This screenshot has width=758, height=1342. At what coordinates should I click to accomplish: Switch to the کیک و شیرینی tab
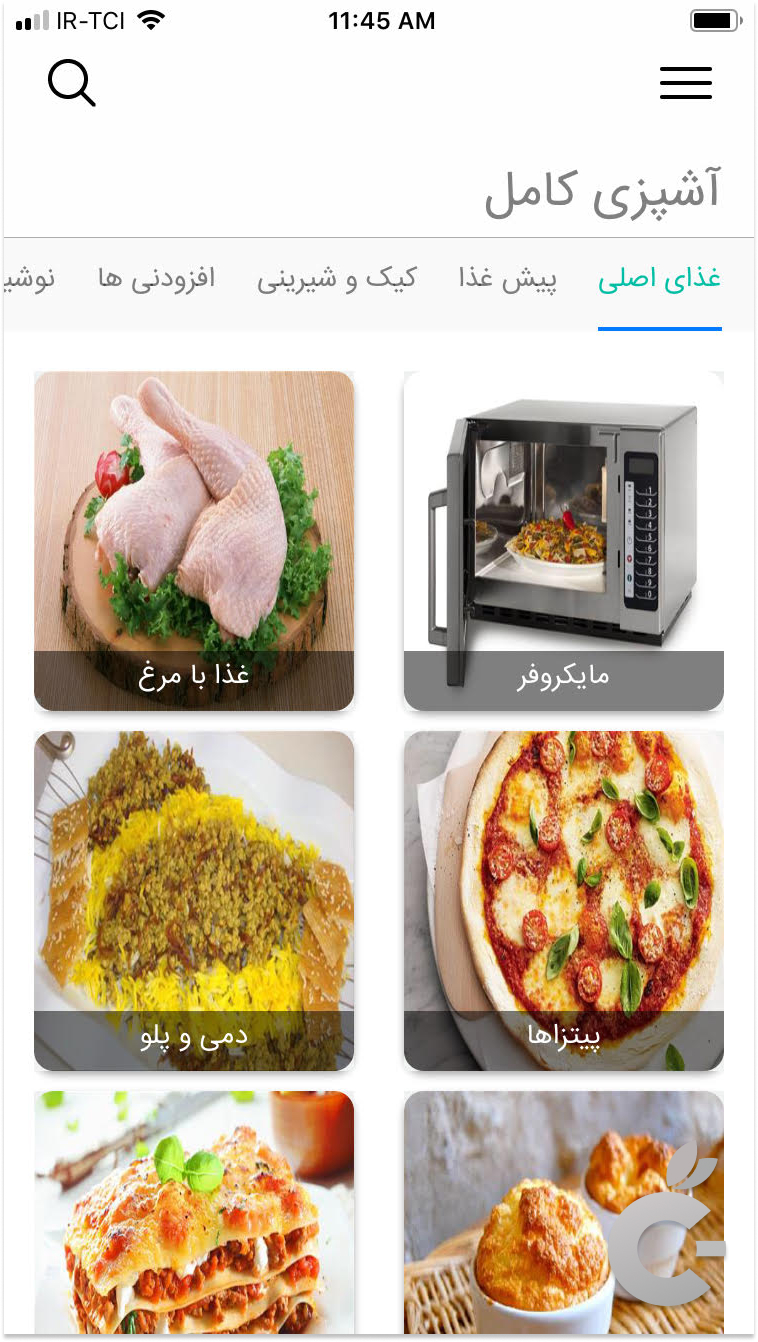click(336, 279)
